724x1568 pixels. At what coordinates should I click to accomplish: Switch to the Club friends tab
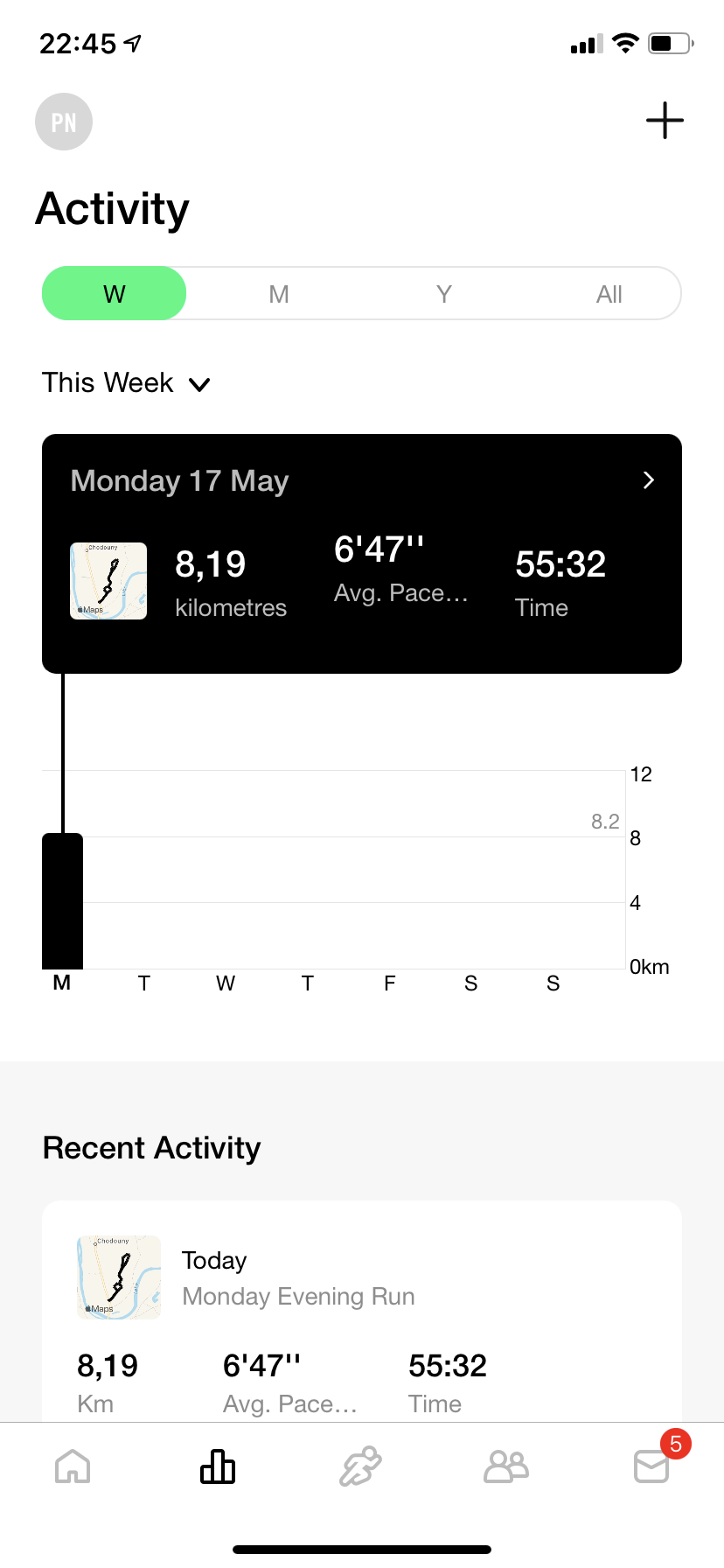[506, 1466]
